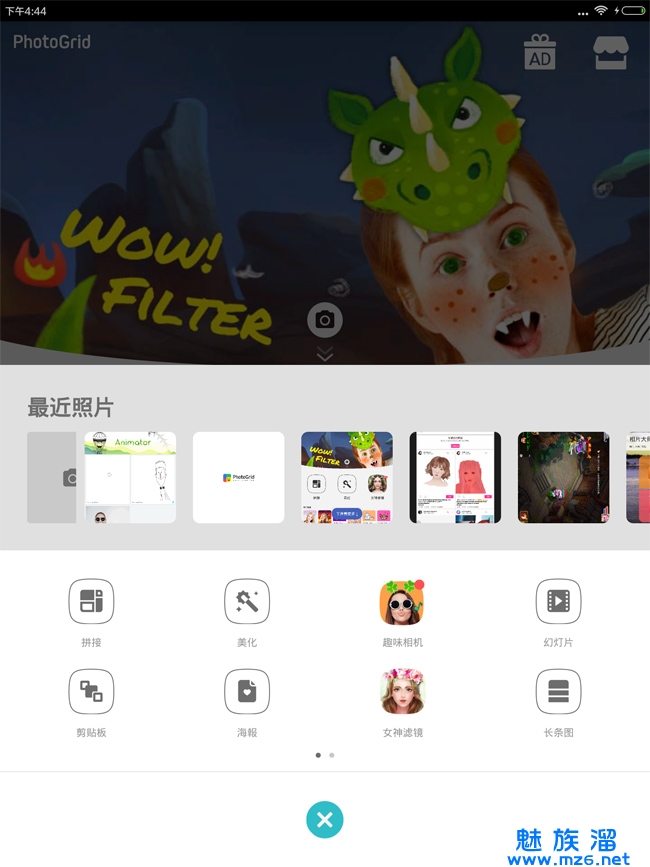
Task: Expand the banner with the double chevron
Action: pos(325,354)
